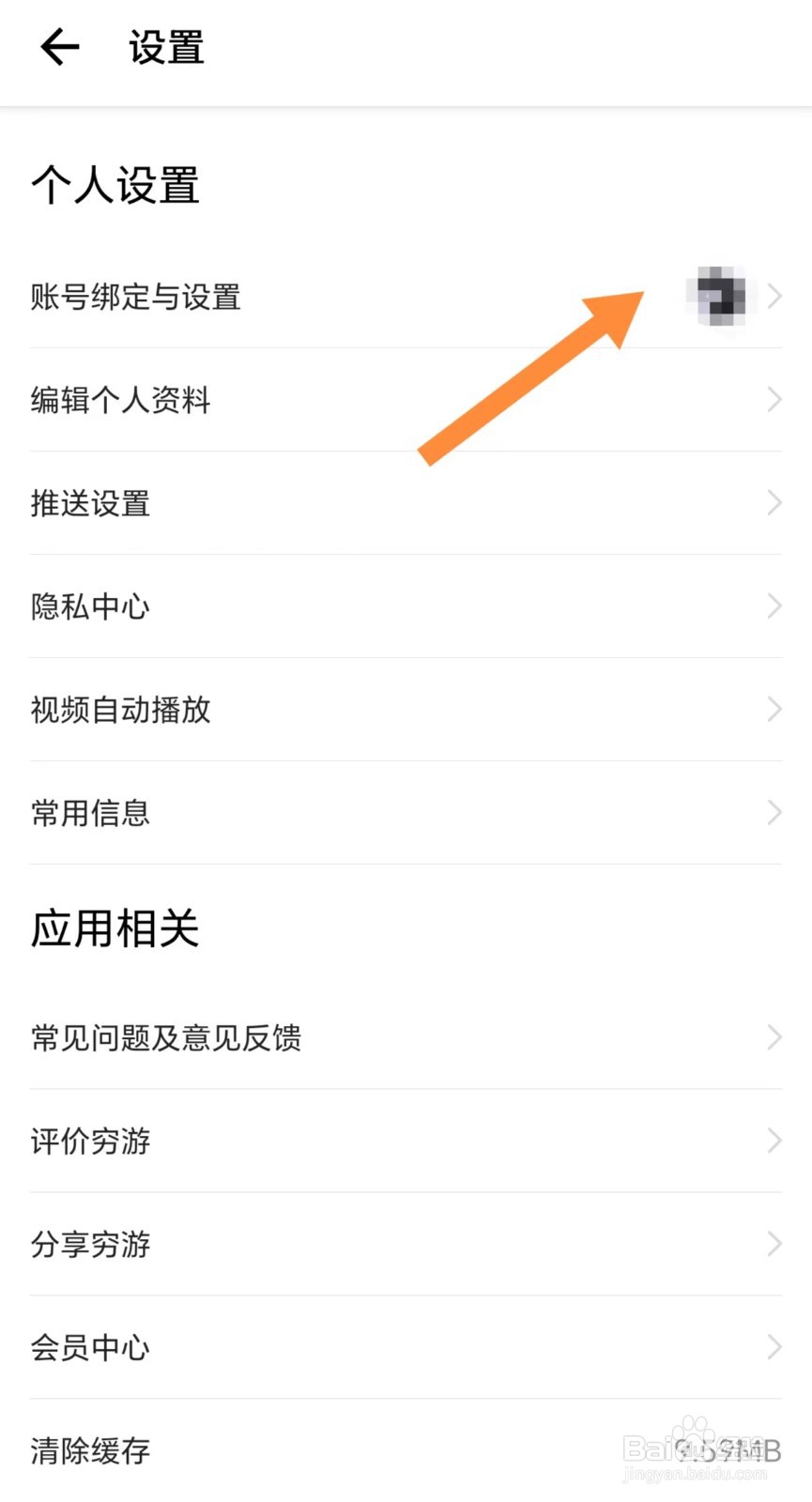Open the arrow next to 推送设置

tap(774, 502)
